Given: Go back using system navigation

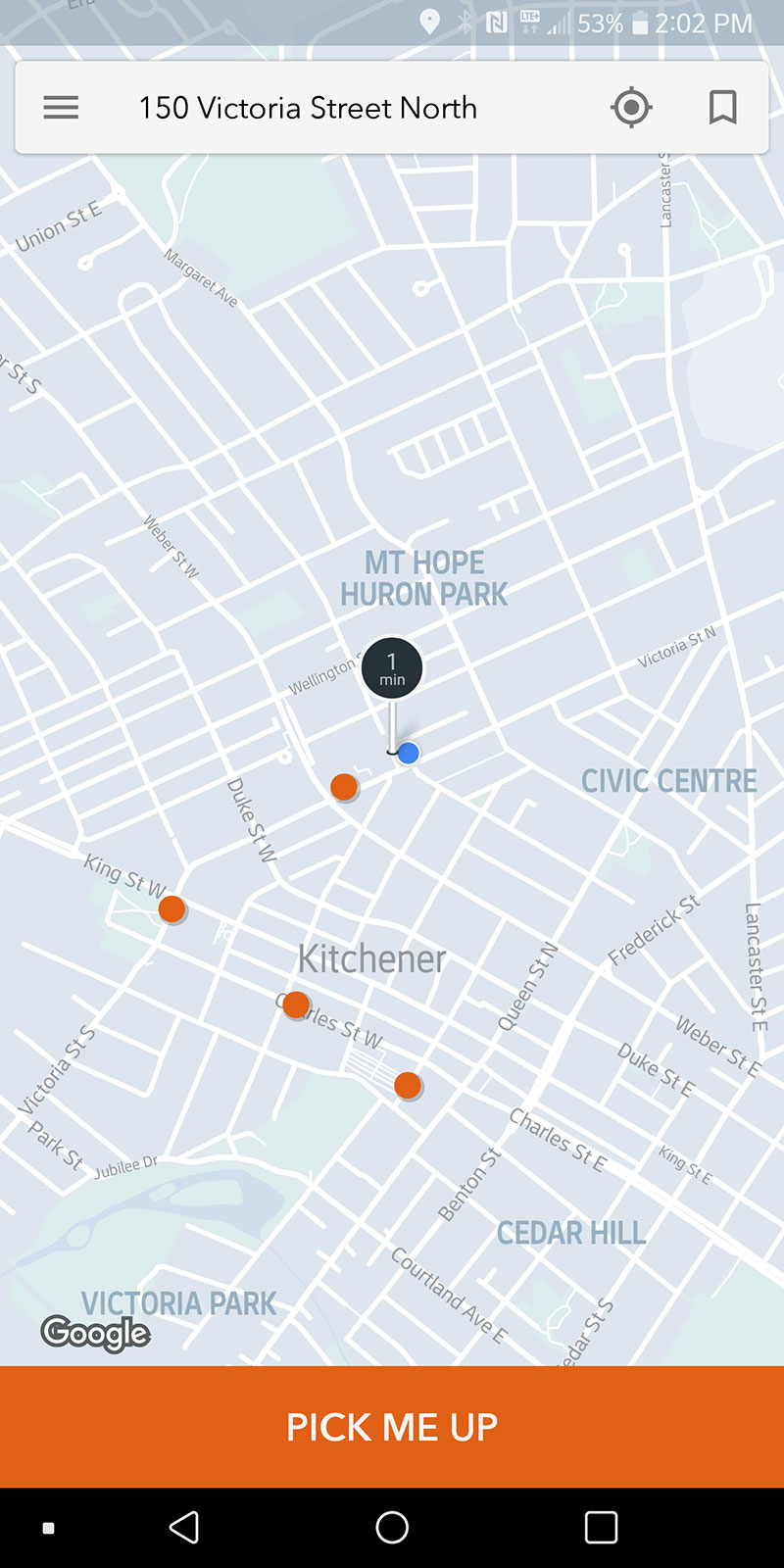Looking at the screenshot, I should click(x=184, y=1527).
